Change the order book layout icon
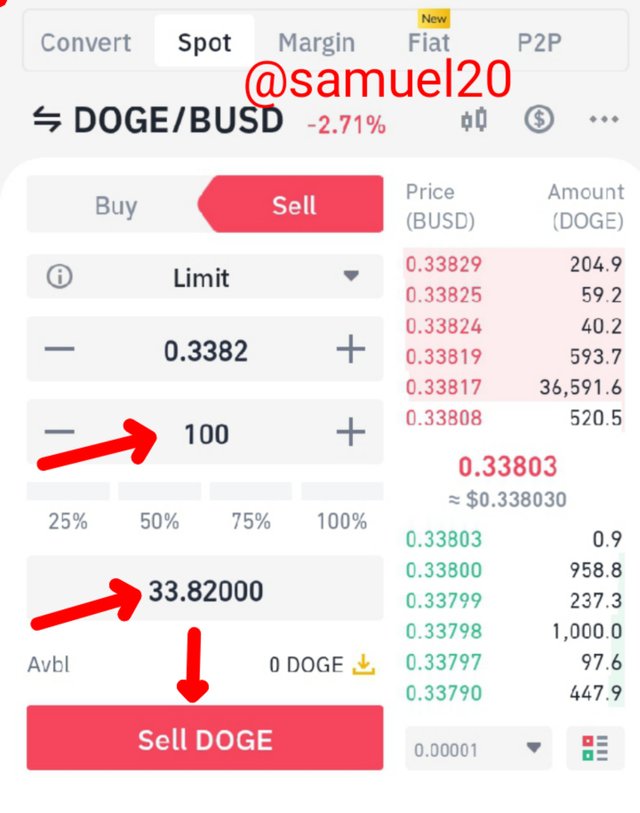Screen dimensions: 640x813 point(595,748)
